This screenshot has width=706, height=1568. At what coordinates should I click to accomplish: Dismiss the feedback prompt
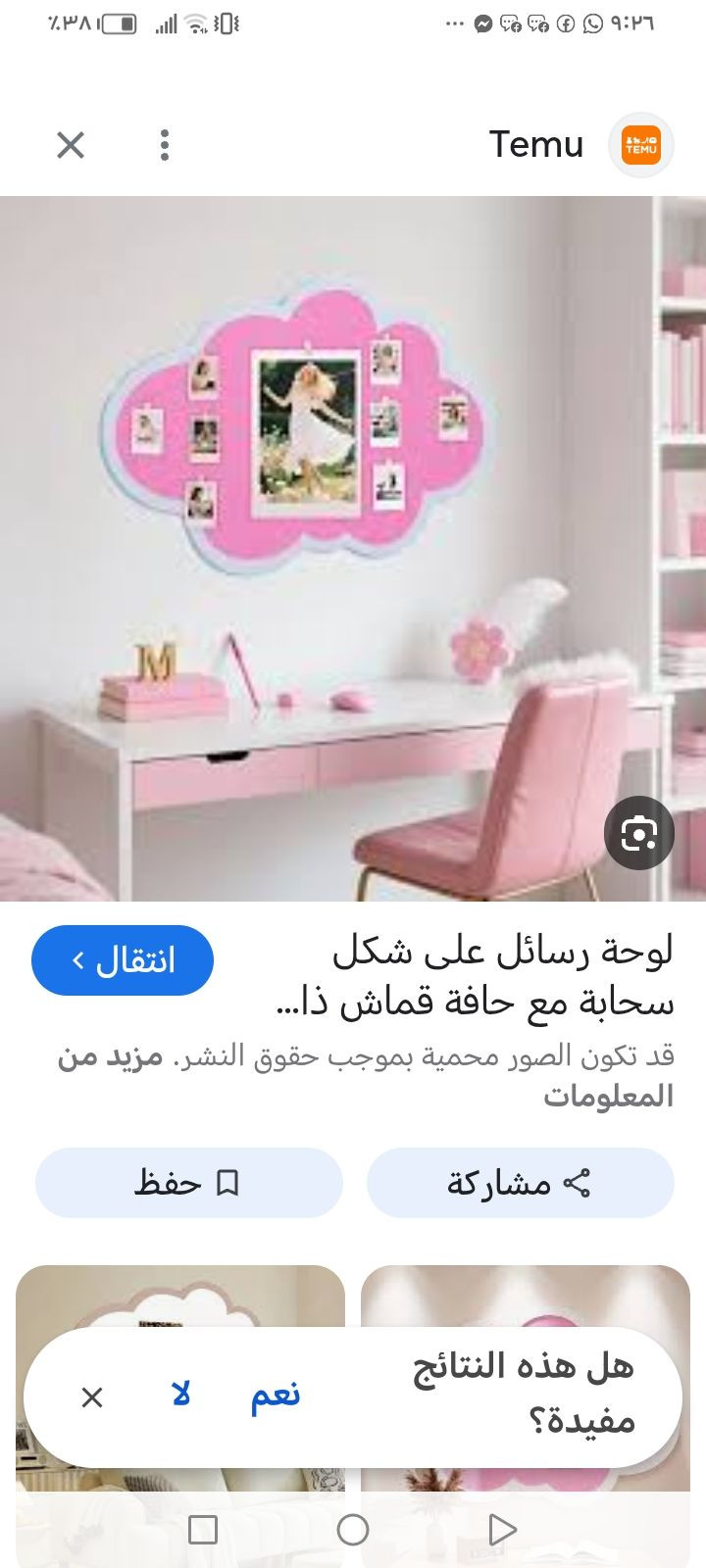click(x=92, y=1396)
